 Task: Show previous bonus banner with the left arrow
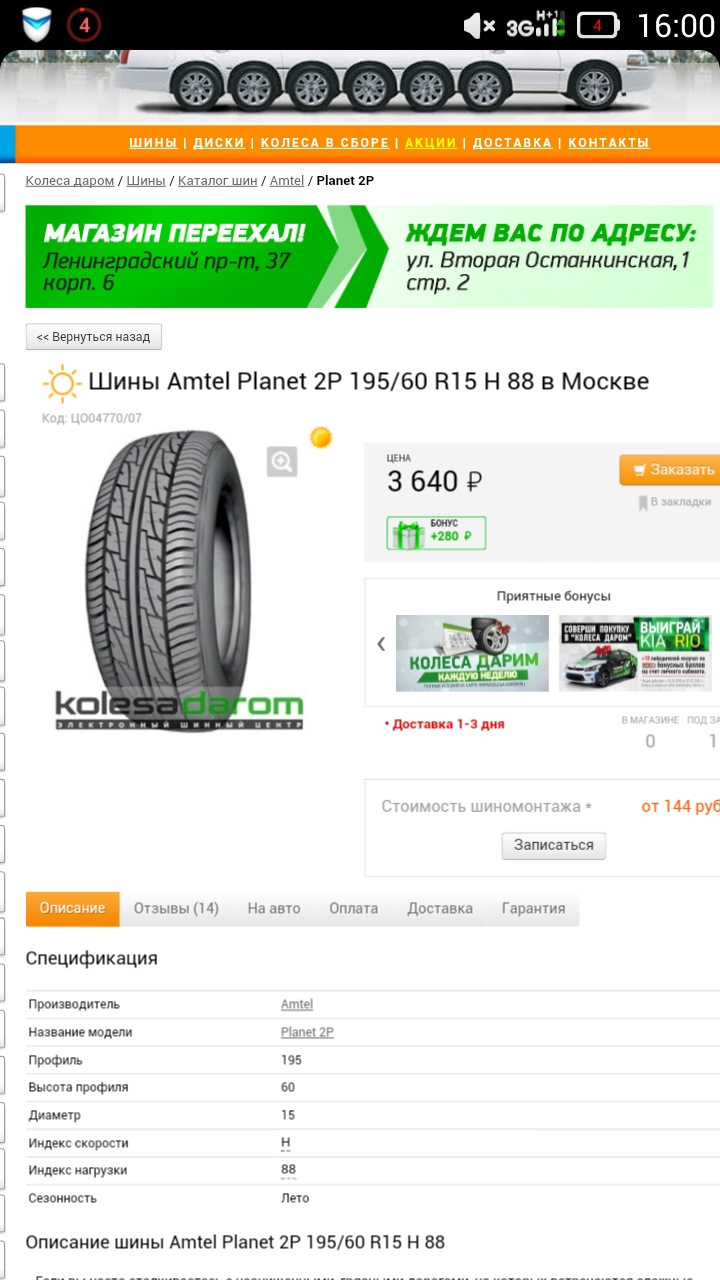[381, 644]
